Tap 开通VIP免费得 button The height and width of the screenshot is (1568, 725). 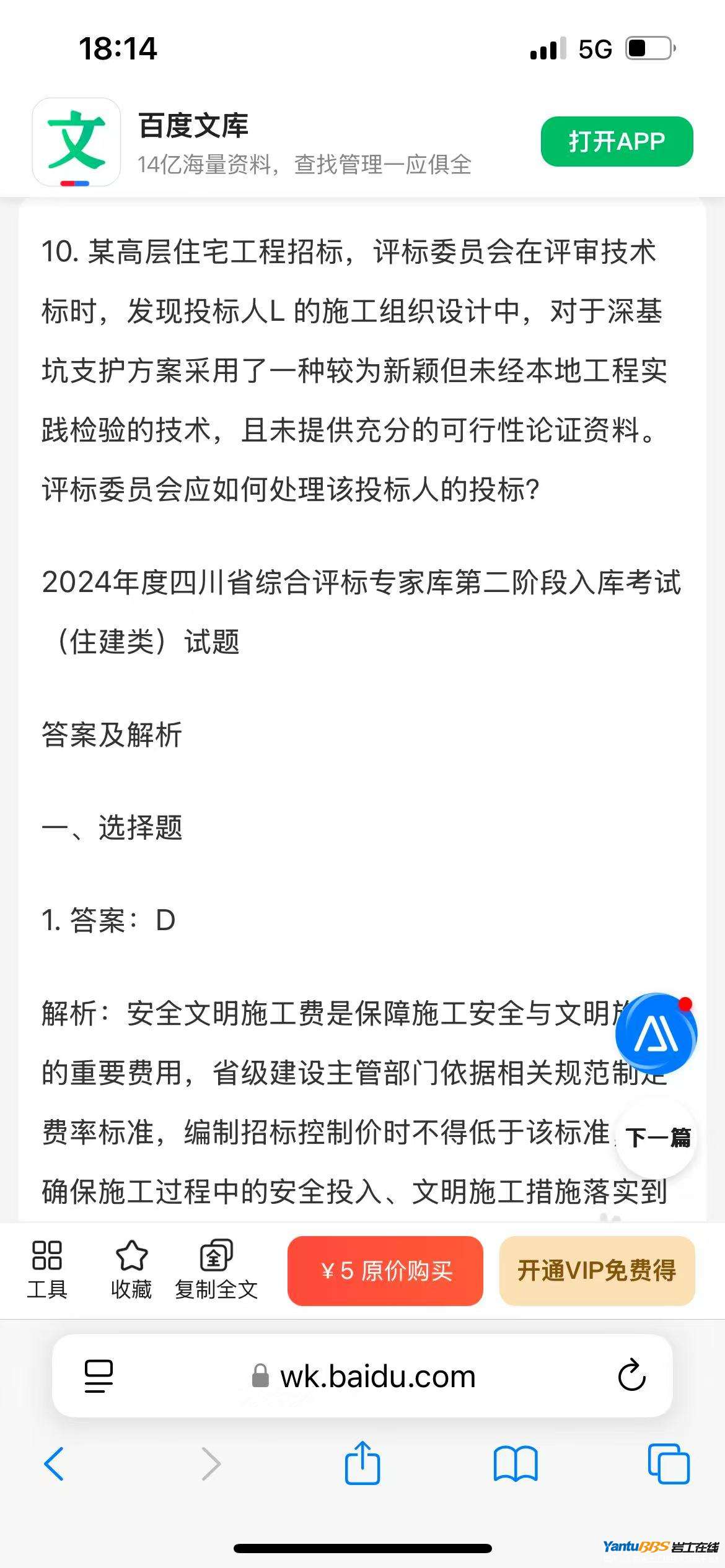[x=597, y=1271]
